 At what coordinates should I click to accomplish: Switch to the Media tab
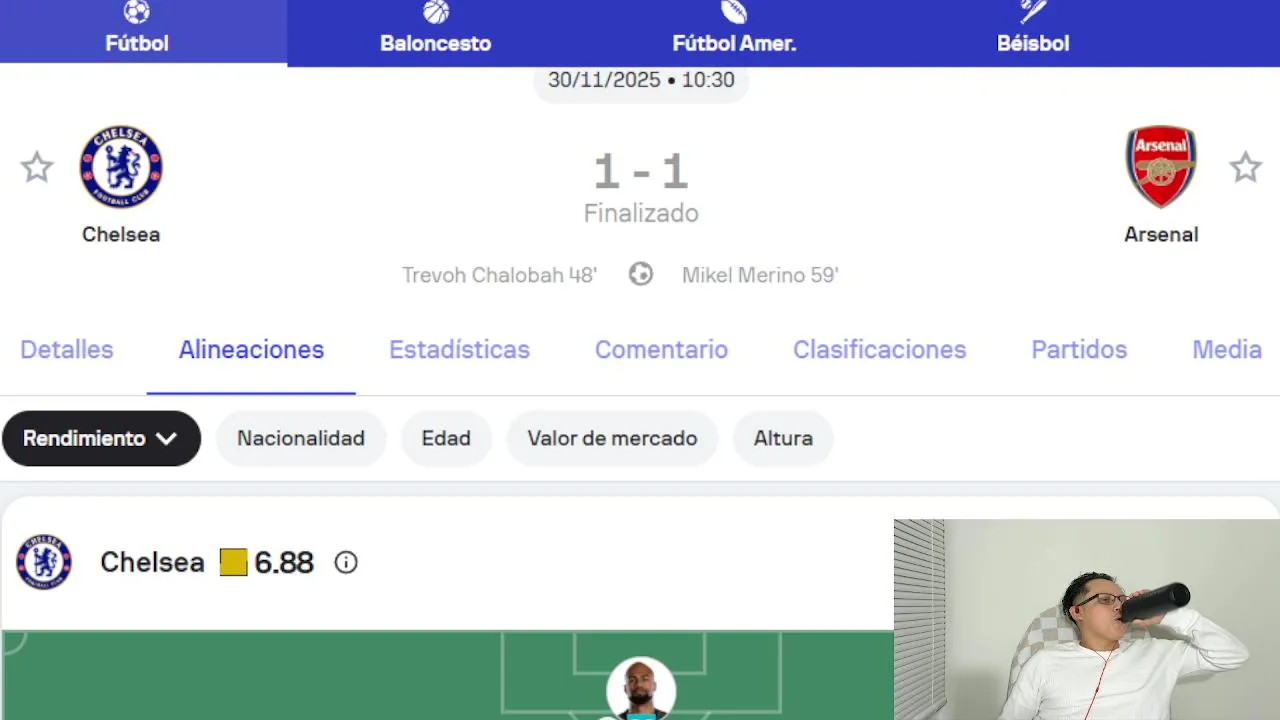pos(1226,350)
